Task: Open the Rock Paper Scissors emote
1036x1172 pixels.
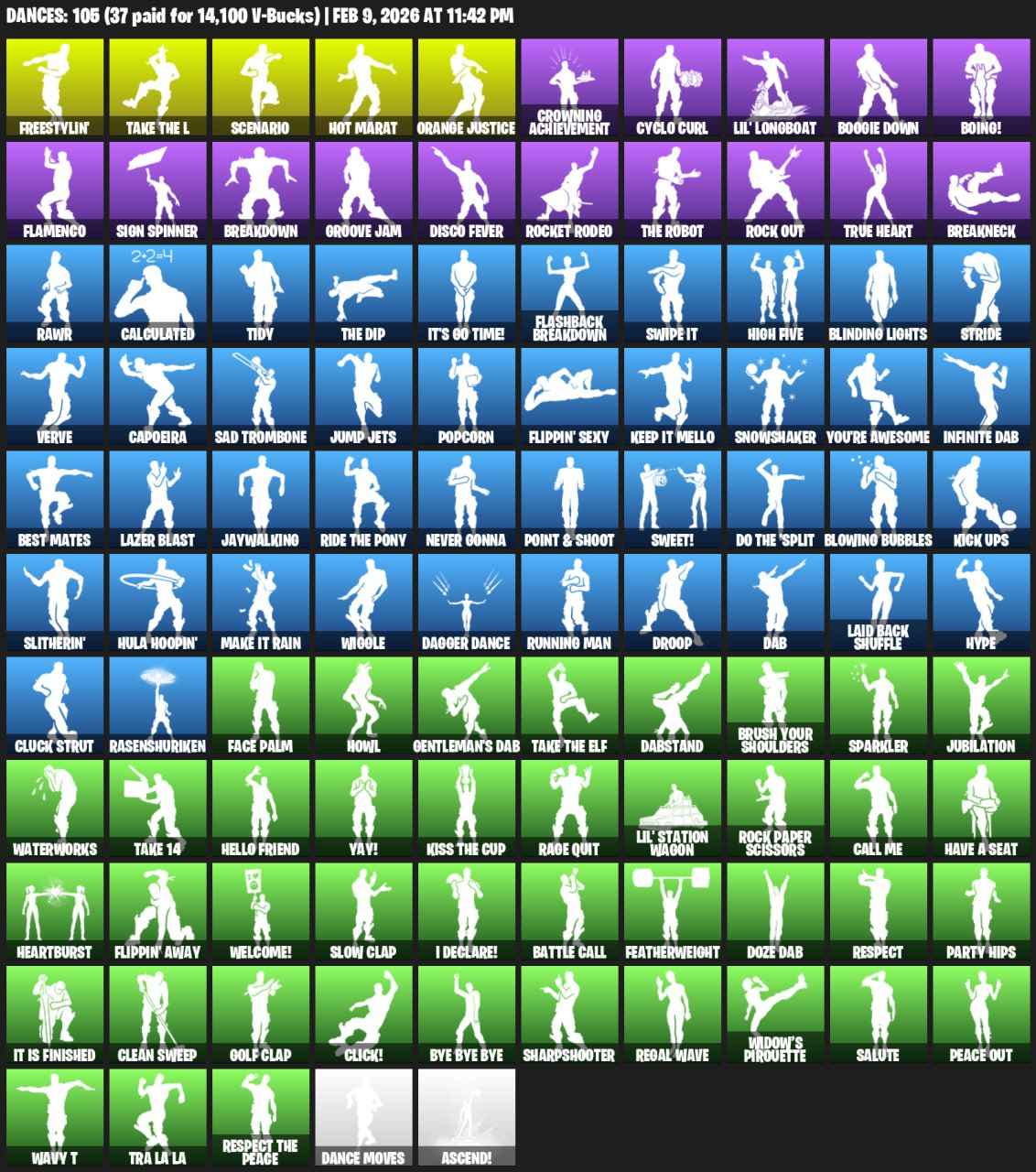Action: tap(773, 808)
